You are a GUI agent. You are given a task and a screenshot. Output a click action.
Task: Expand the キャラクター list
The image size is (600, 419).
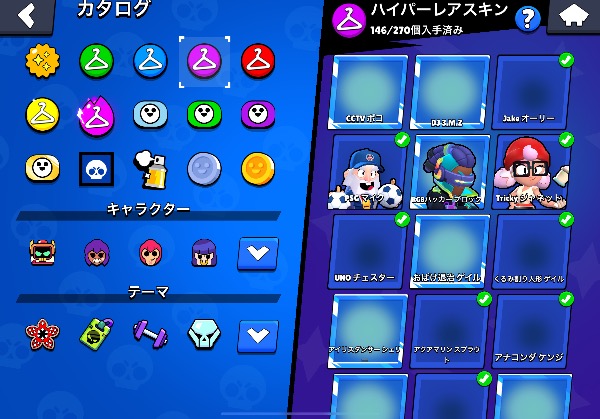[257, 252]
